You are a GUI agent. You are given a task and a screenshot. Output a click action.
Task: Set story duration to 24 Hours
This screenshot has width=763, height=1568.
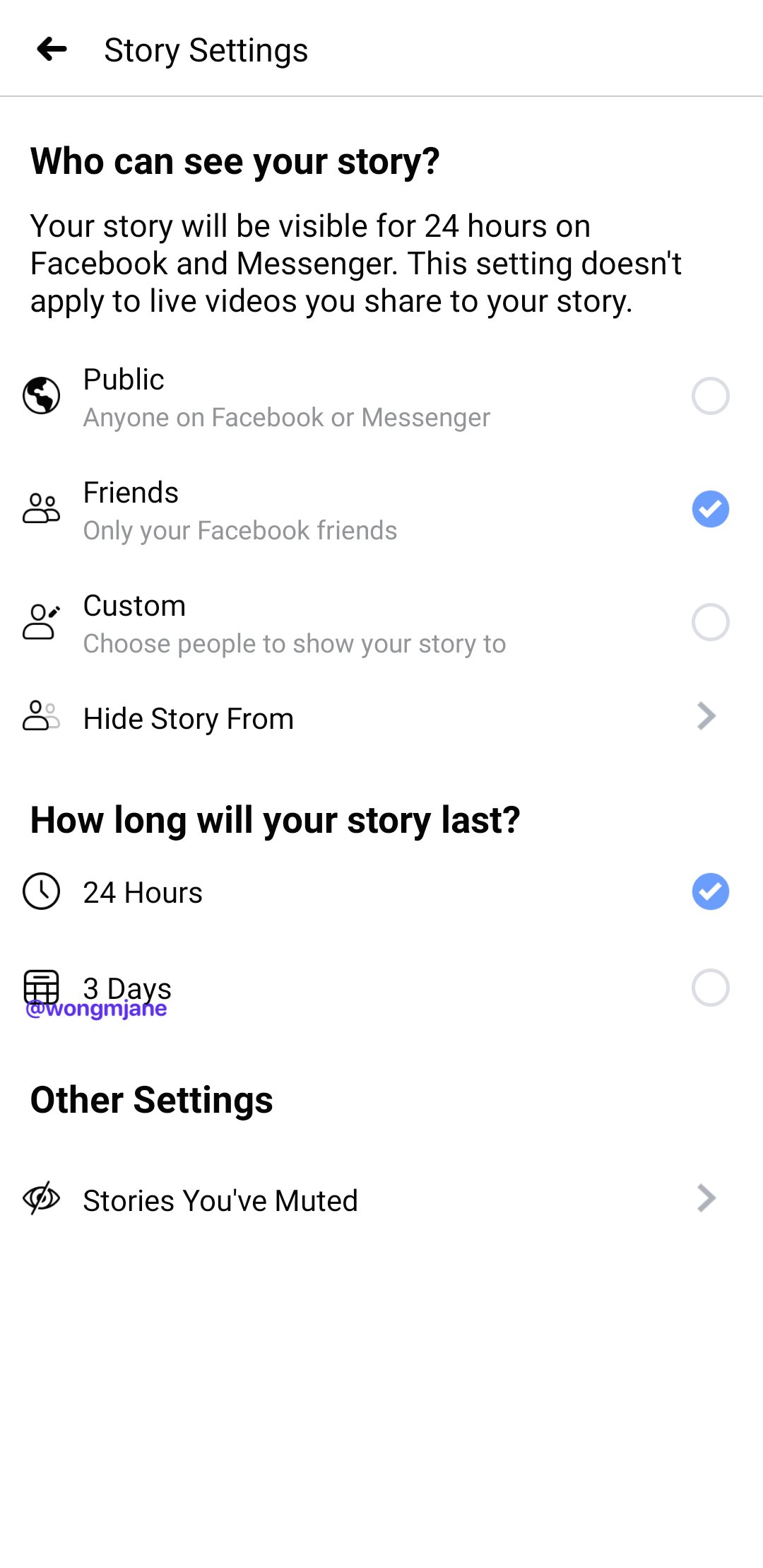pyautogui.click(x=710, y=891)
